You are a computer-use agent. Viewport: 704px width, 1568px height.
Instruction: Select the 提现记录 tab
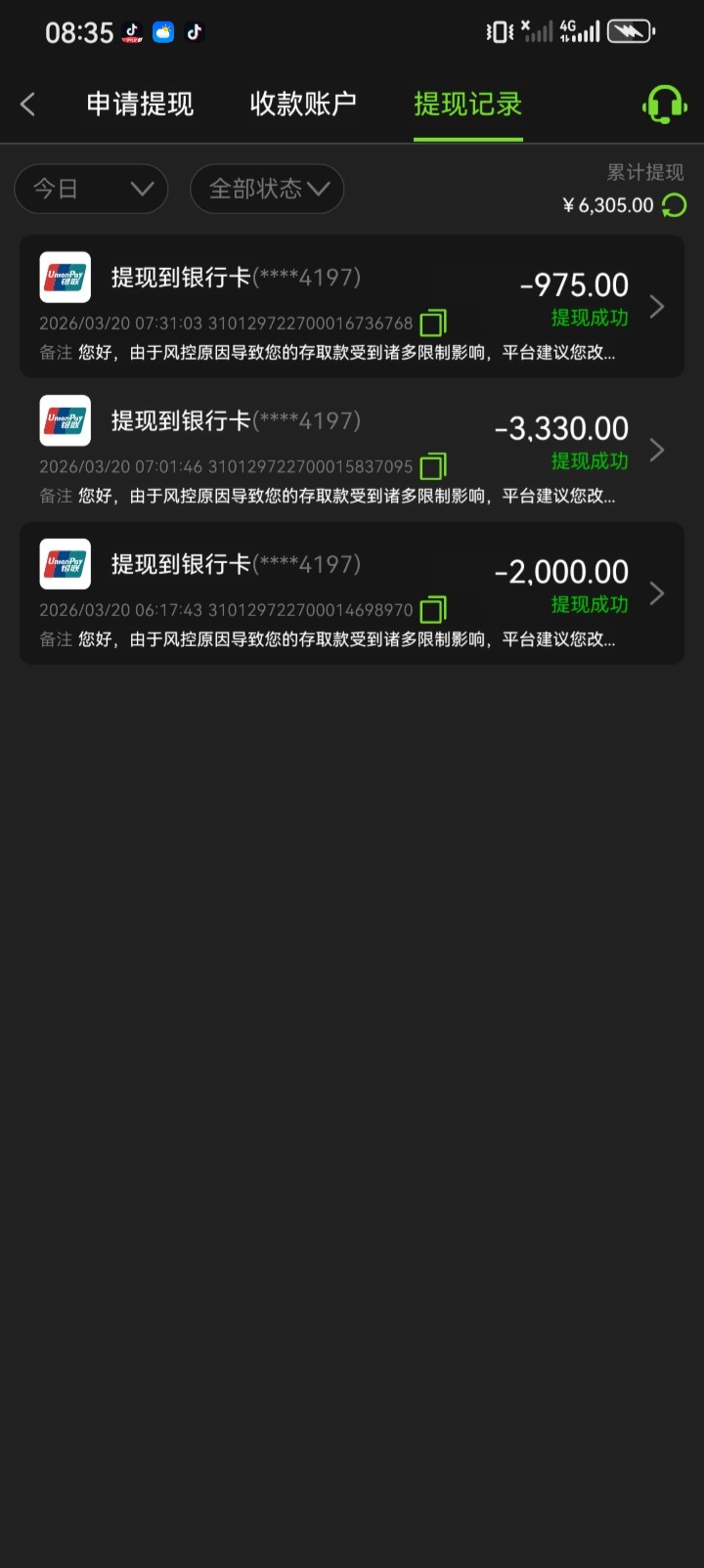[x=468, y=104]
